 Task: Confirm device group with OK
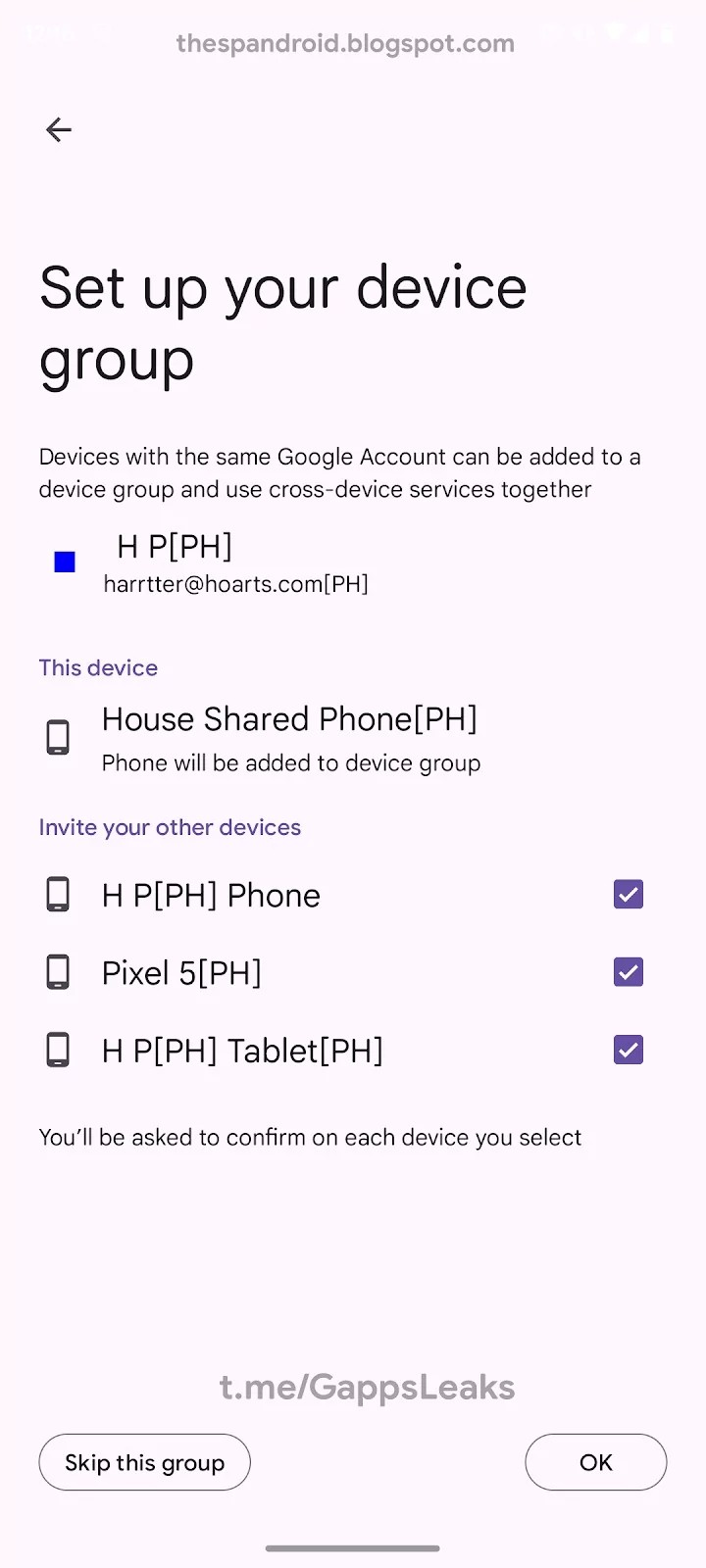click(595, 1462)
